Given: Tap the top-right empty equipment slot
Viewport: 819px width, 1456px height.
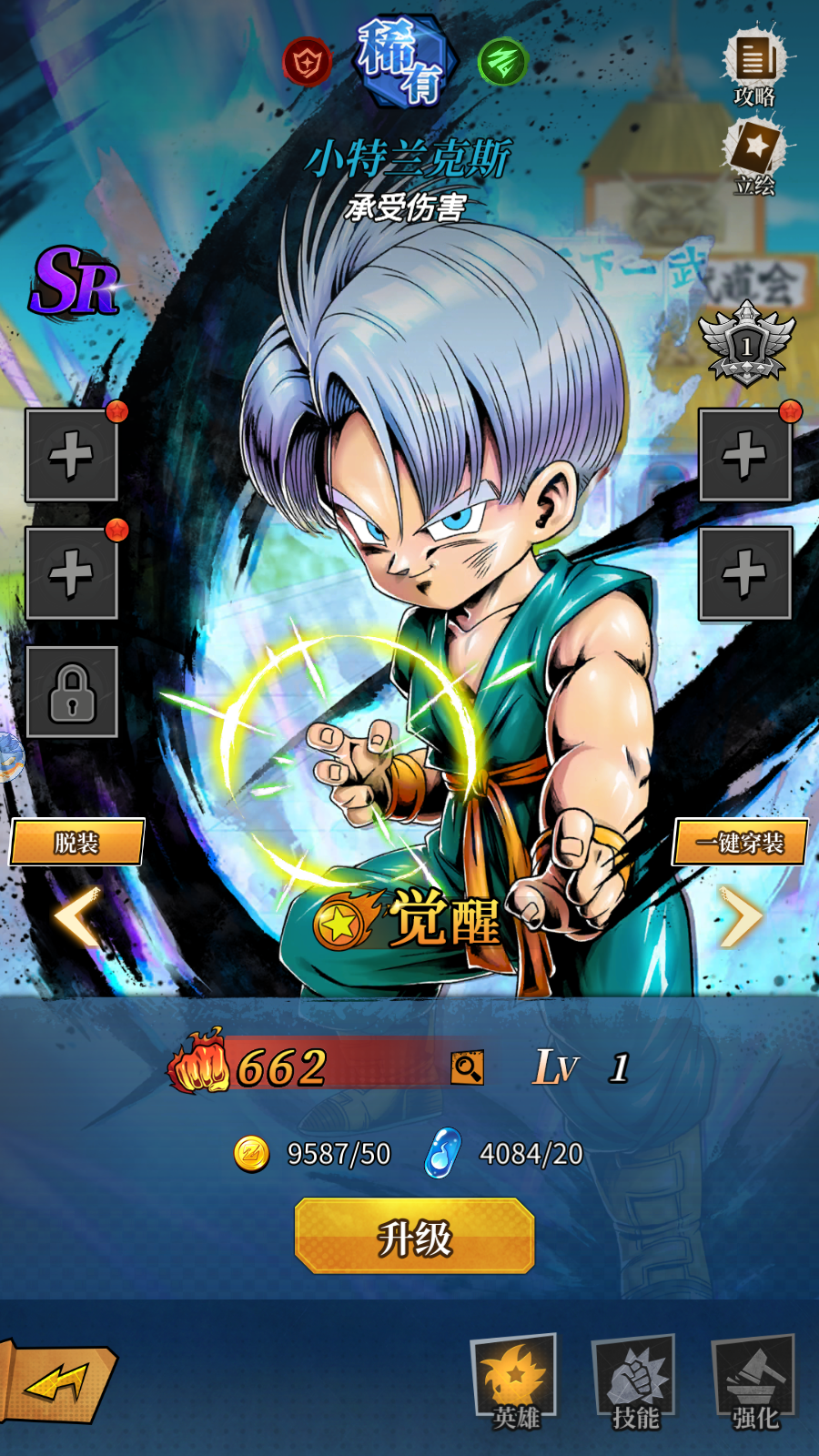Looking at the screenshot, I should 744,455.
